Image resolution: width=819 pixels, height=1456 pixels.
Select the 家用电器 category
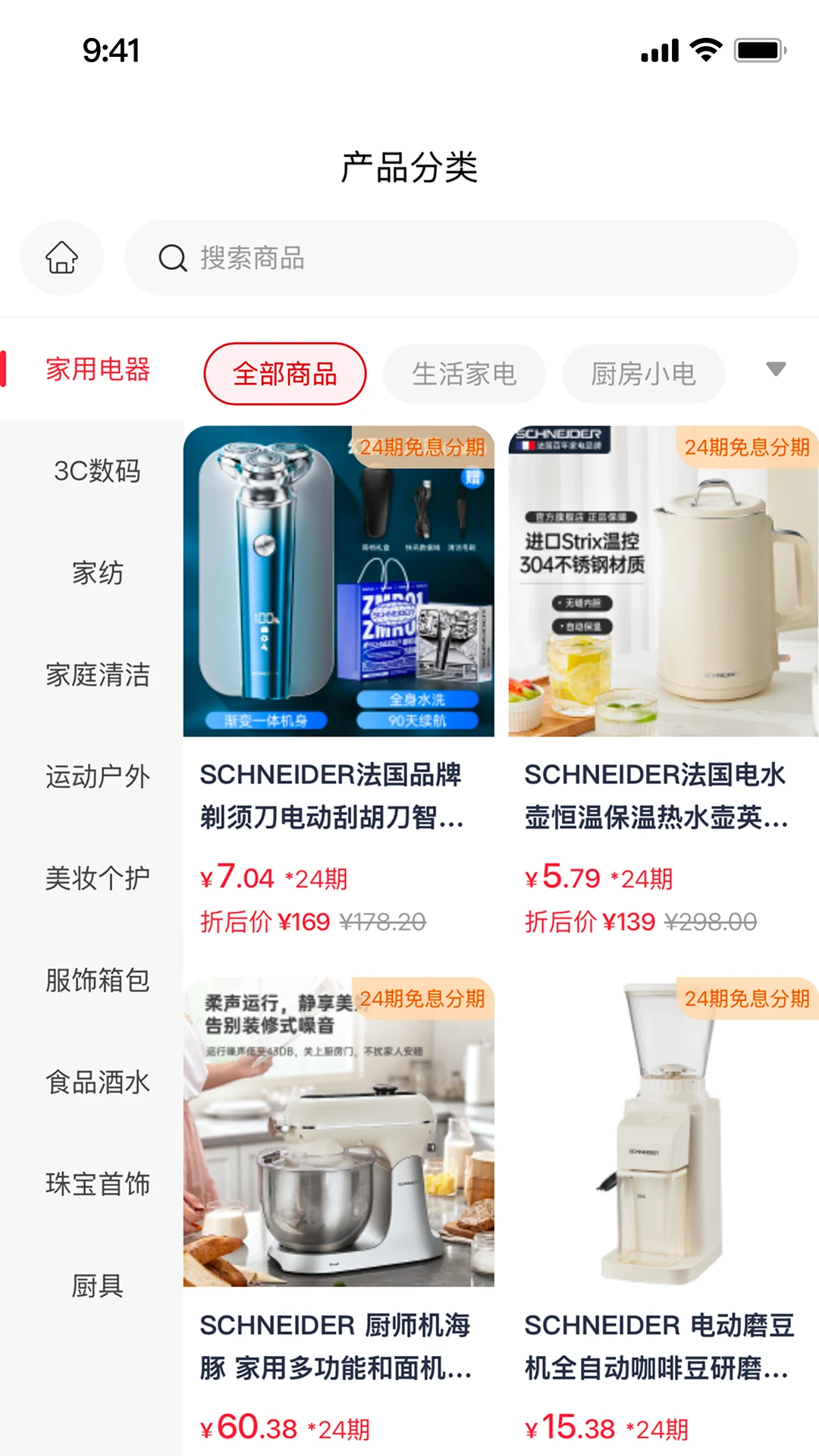point(97,369)
